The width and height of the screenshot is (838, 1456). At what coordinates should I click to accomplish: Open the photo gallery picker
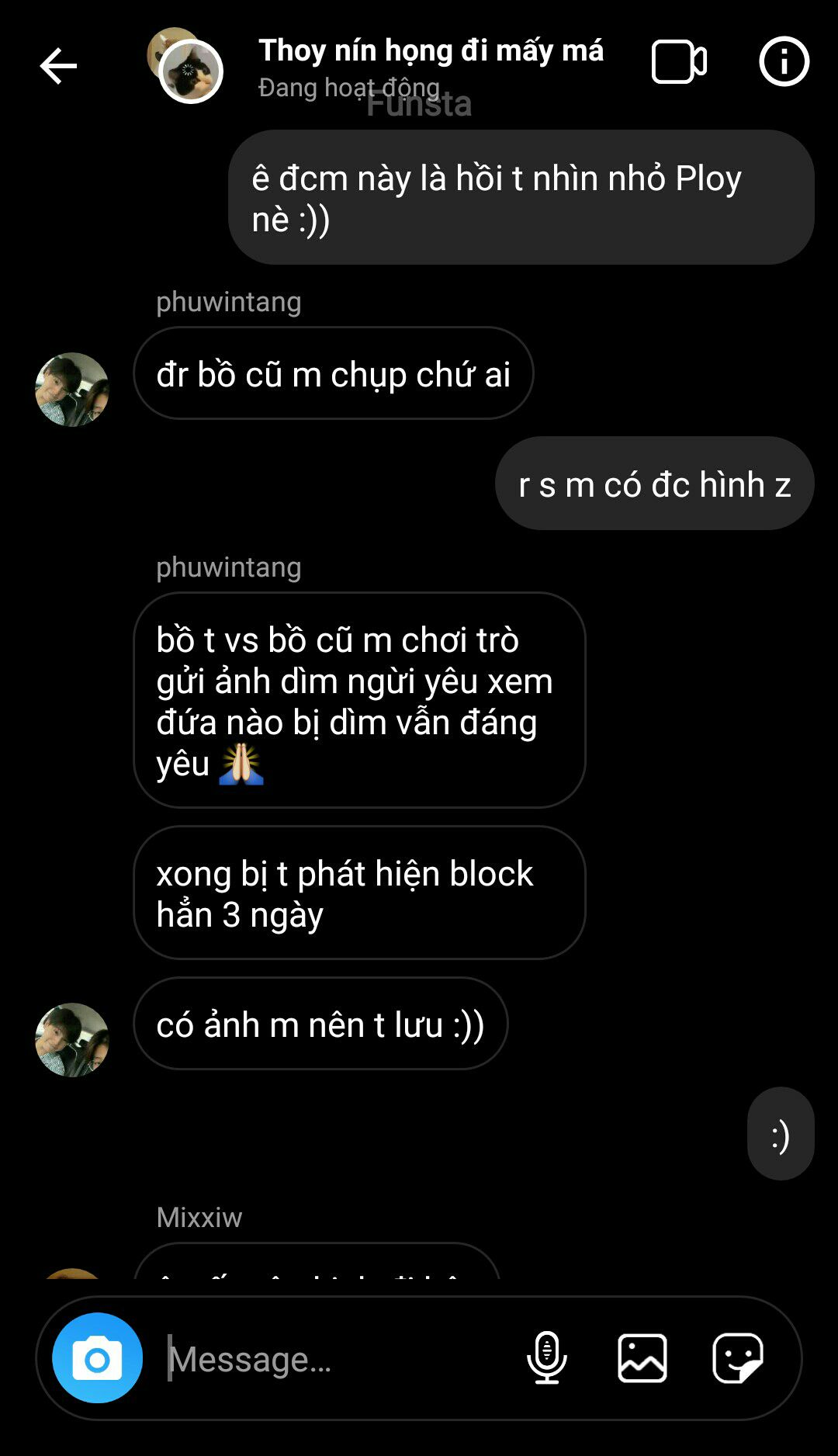(x=642, y=1358)
